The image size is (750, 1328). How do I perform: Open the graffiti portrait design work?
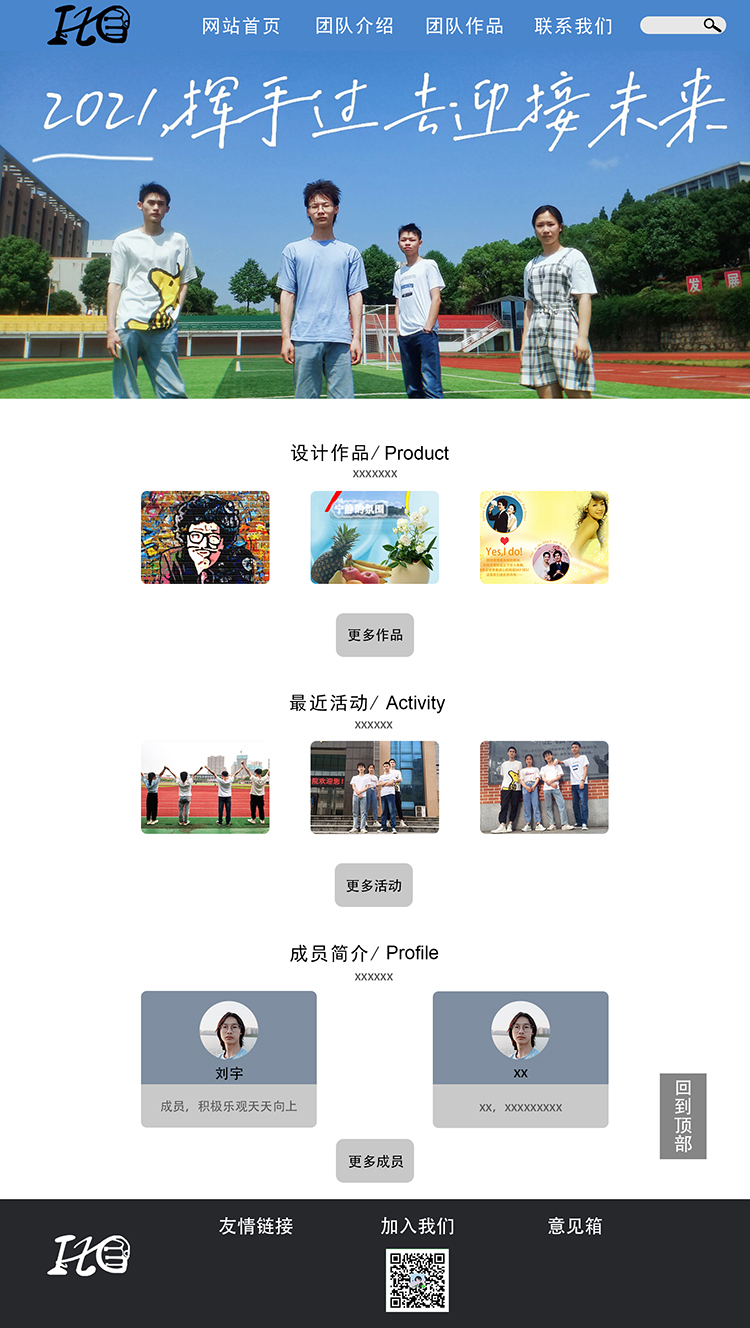point(205,537)
